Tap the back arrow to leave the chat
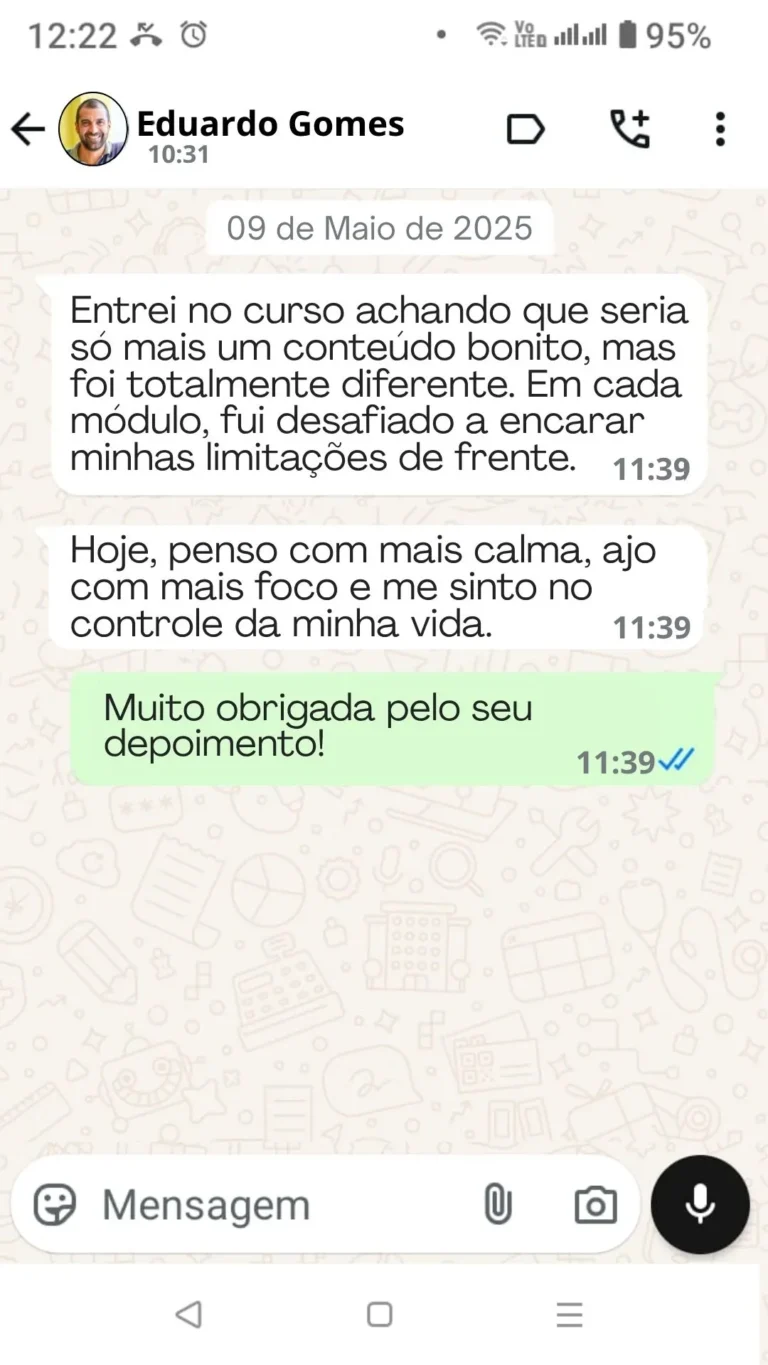 [x=27, y=129]
